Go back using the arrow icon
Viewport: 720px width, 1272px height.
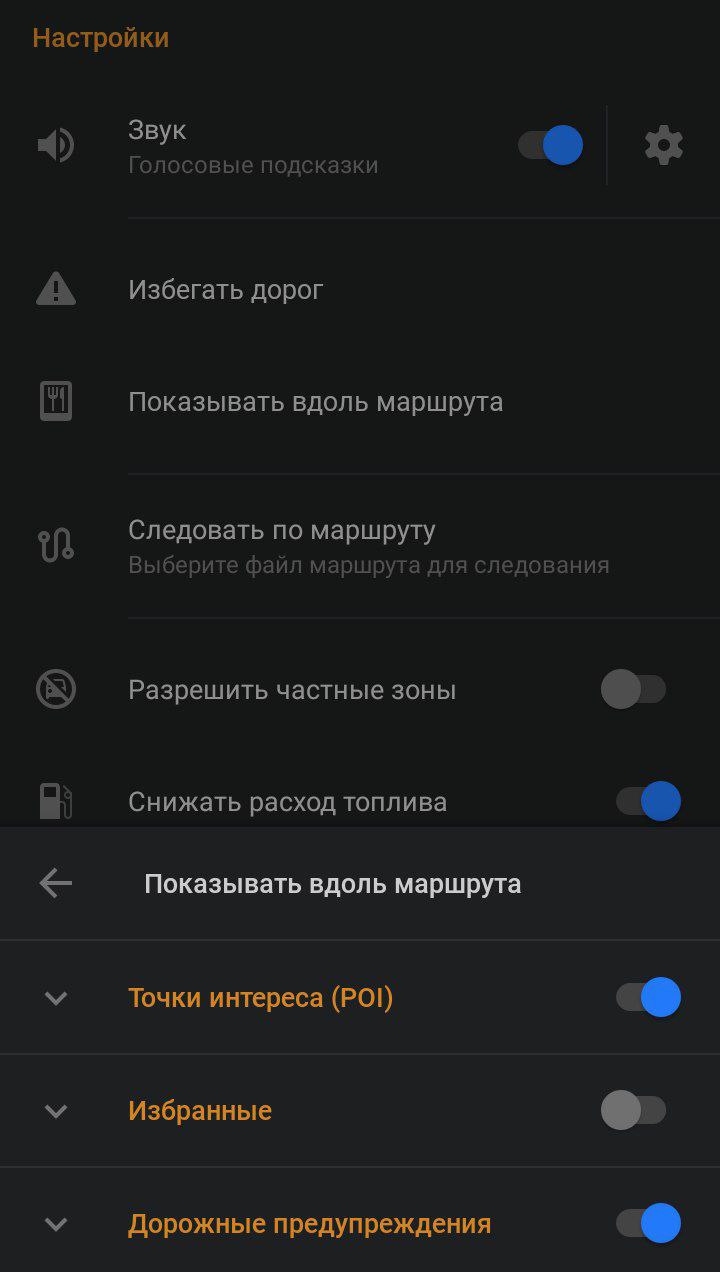tap(56, 883)
